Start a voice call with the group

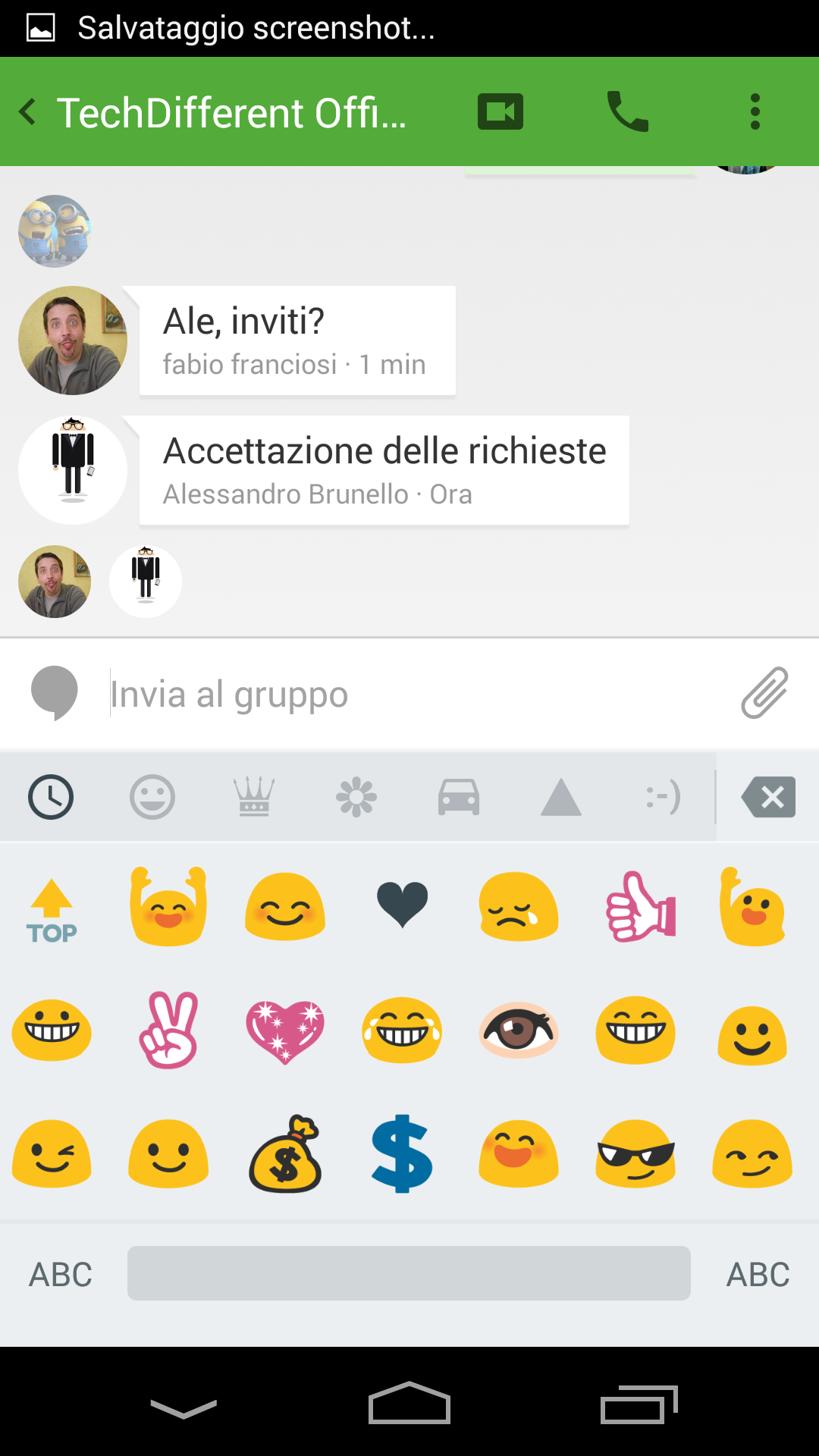(628, 112)
